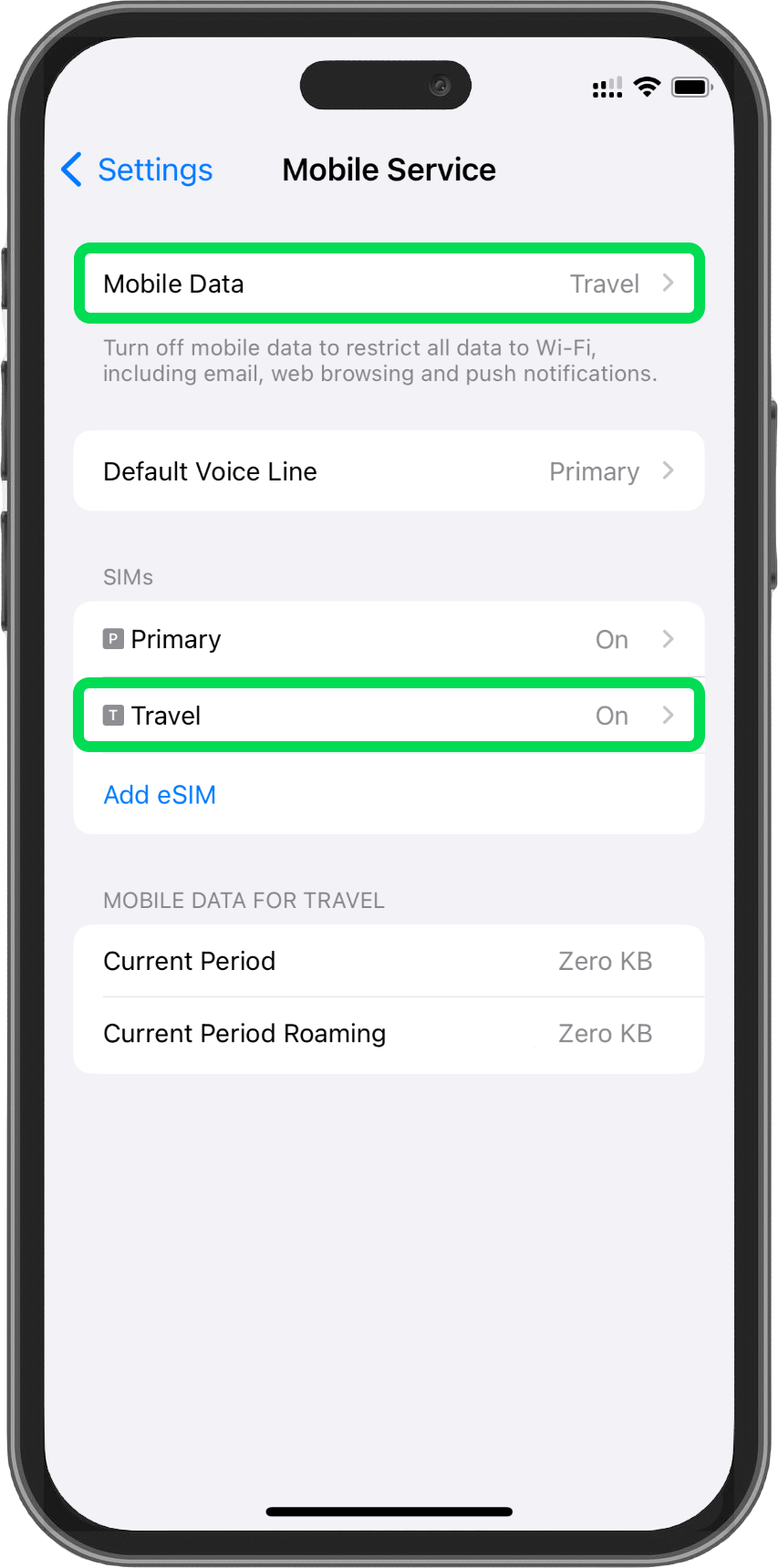Open the Travel SIM settings
Viewport: 778px width, 1568px height.
click(389, 716)
